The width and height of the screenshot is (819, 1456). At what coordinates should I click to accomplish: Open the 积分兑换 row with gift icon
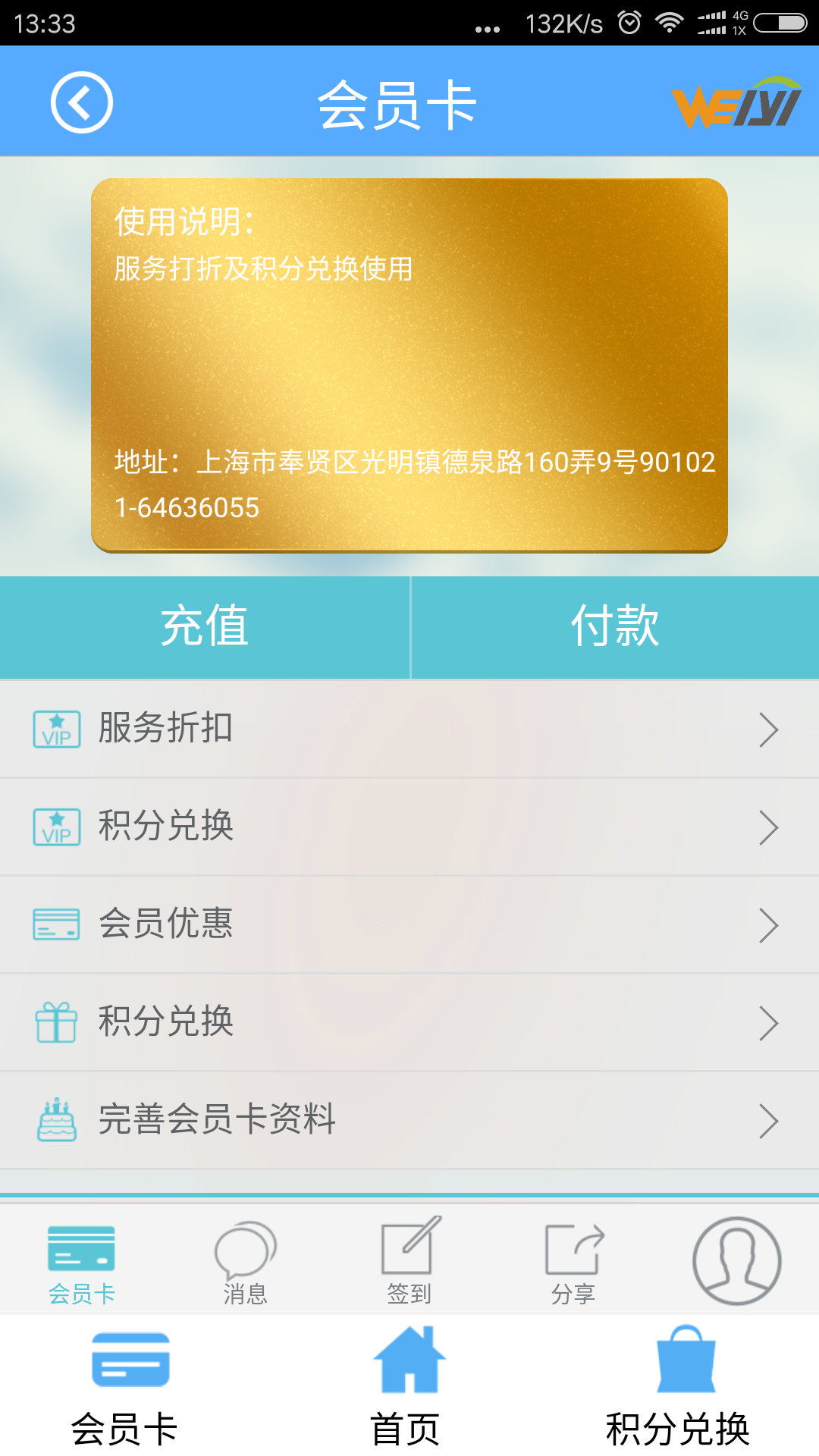pyautogui.click(x=409, y=1023)
